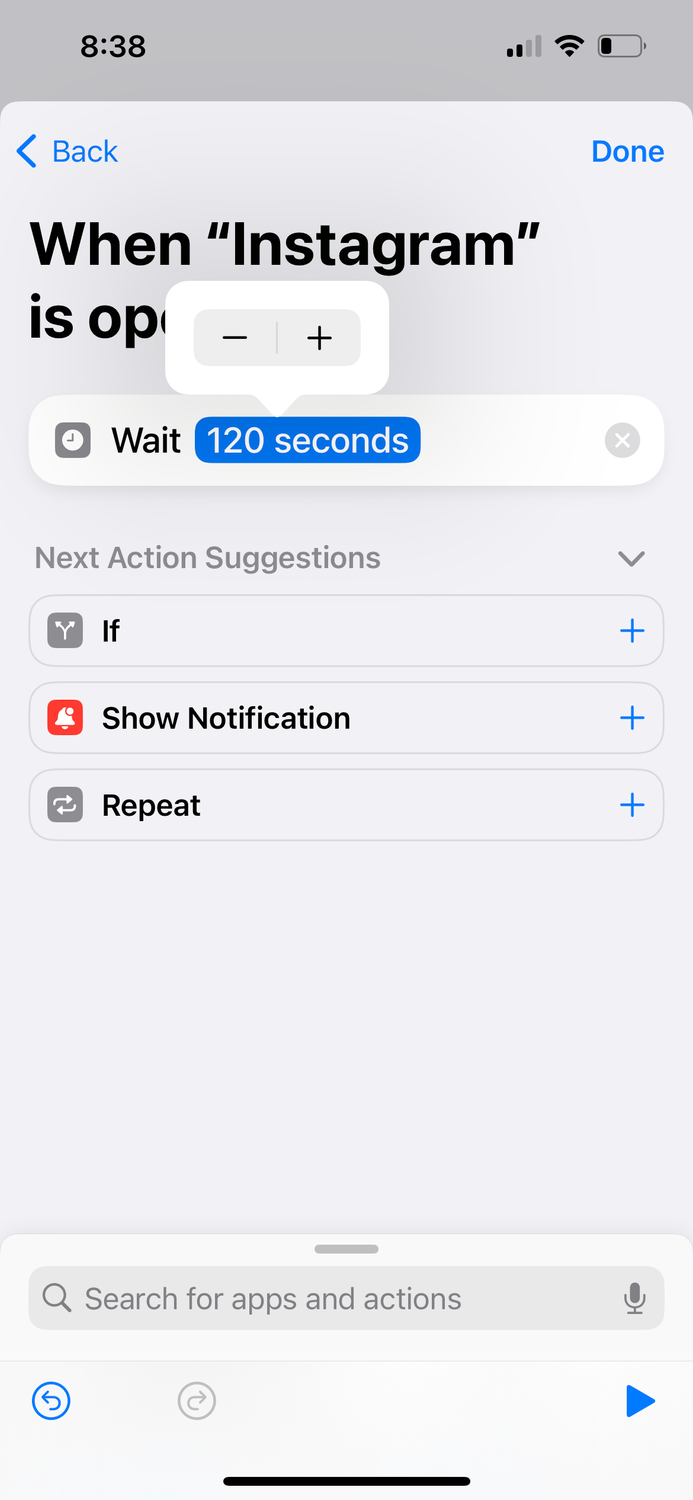
Task: Add the Show Notification action
Action: 632,718
